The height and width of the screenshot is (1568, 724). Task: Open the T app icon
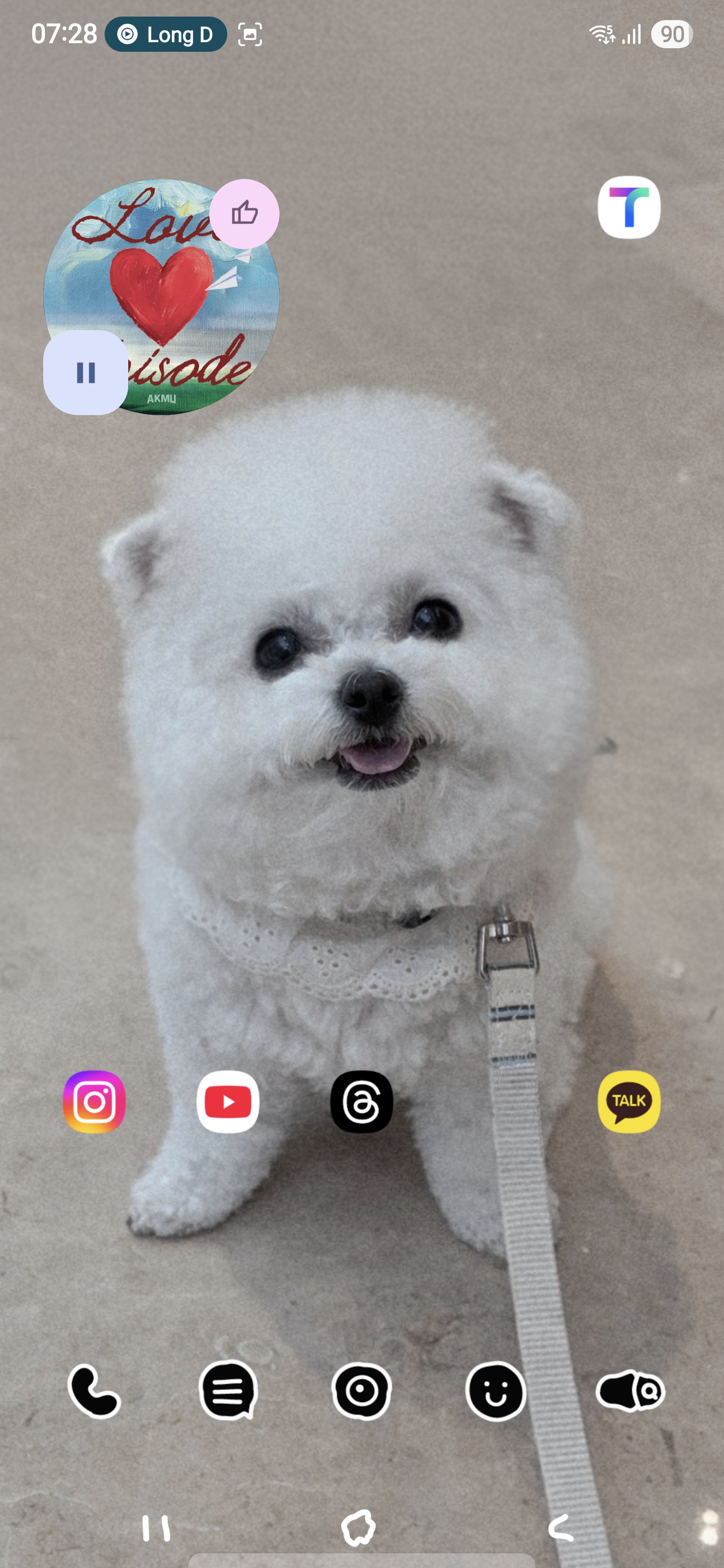pyautogui.click(x=628, y=207)
